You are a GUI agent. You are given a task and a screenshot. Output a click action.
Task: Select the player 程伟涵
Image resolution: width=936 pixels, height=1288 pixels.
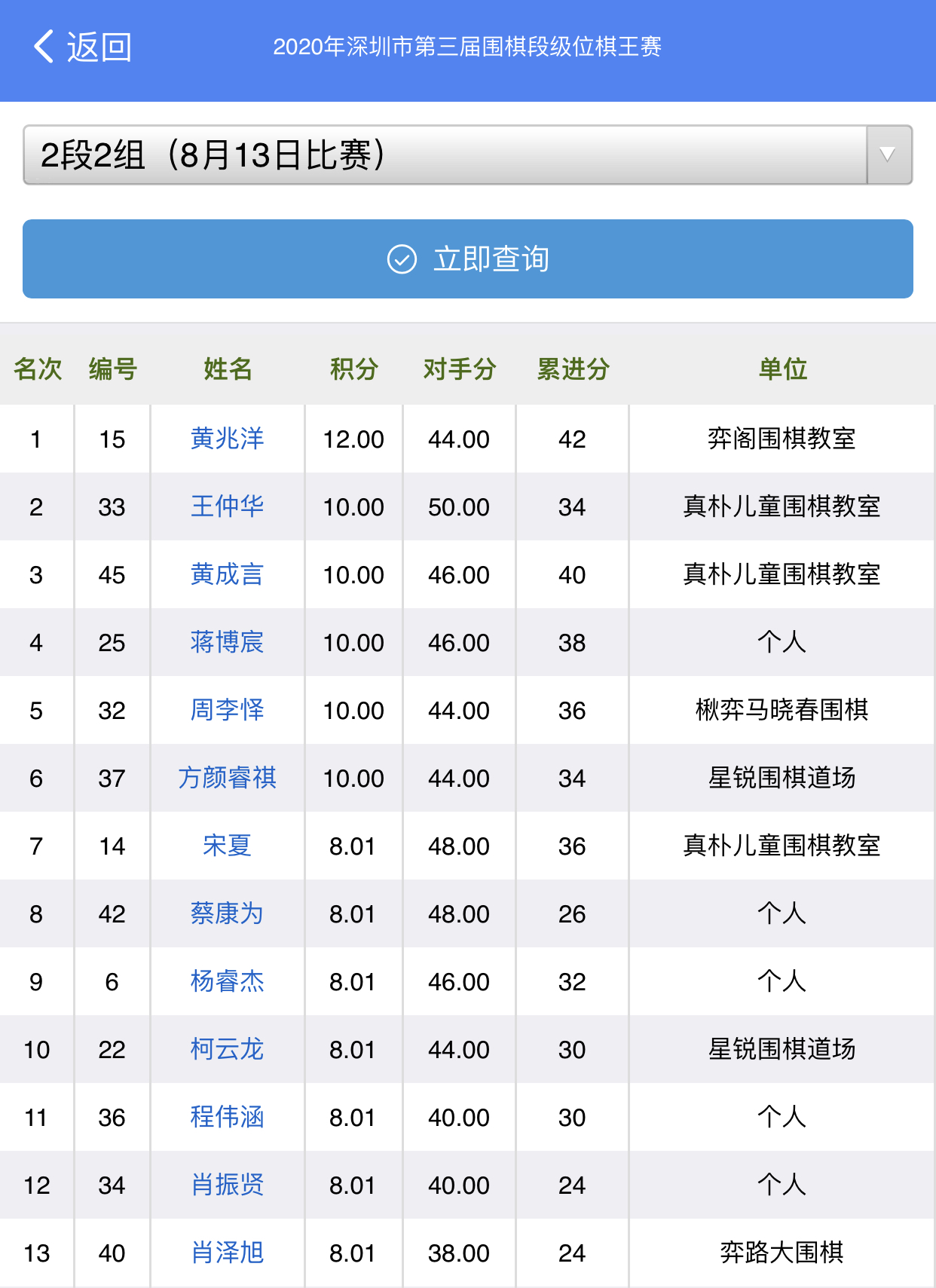coord(227,1117)
